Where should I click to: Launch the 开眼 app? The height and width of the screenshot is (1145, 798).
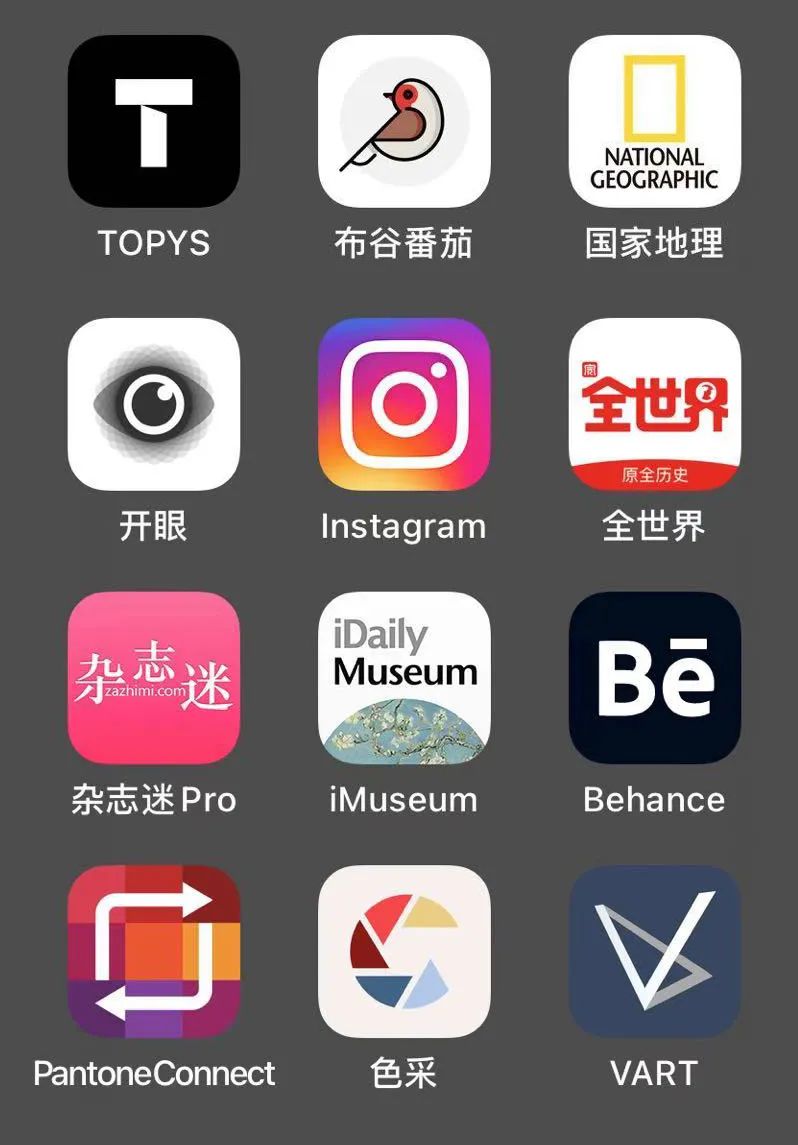click(154, 404)
